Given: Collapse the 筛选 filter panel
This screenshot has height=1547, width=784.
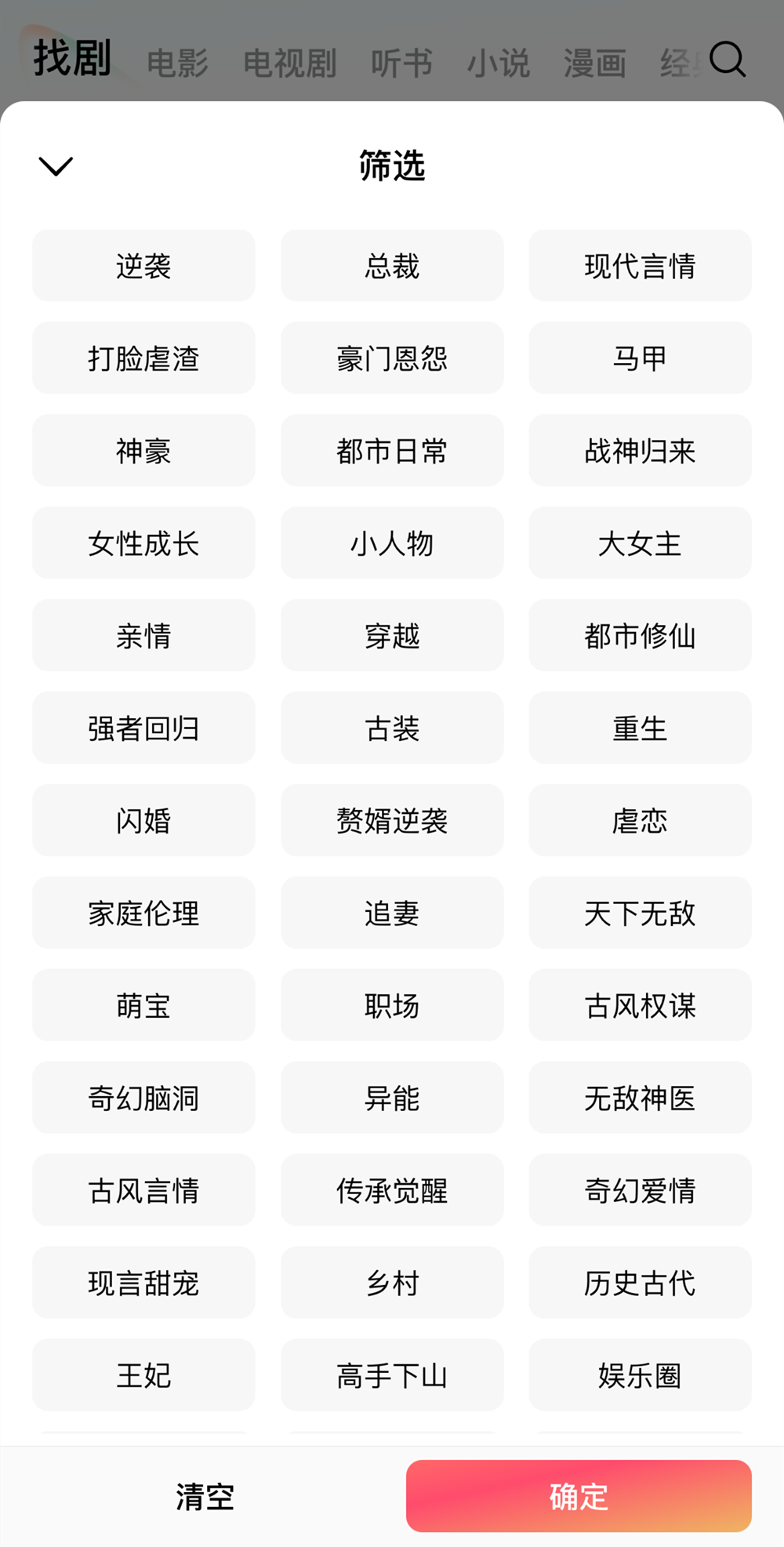Looking at the screenshot, I should (56, 165).
